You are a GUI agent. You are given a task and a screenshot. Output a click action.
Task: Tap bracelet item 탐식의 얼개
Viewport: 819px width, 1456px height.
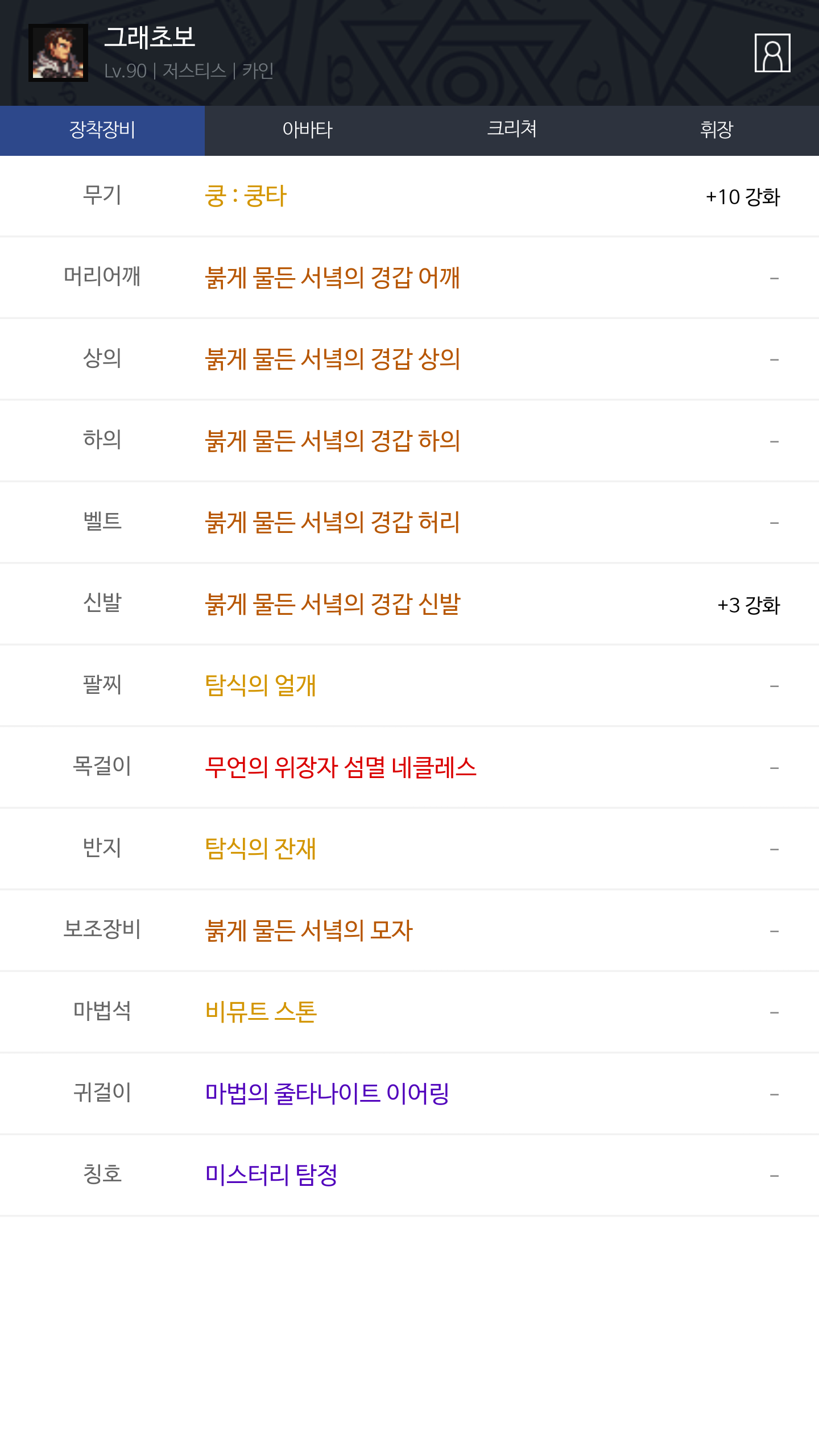pyautogui.click(x=260, y=685)
